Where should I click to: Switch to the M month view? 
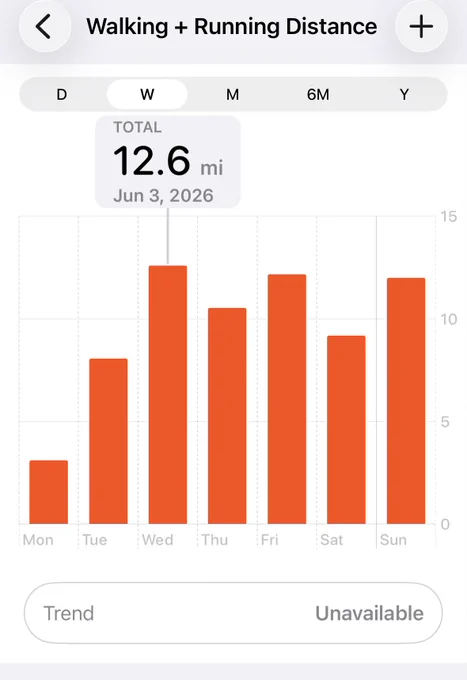pos(232,94)
